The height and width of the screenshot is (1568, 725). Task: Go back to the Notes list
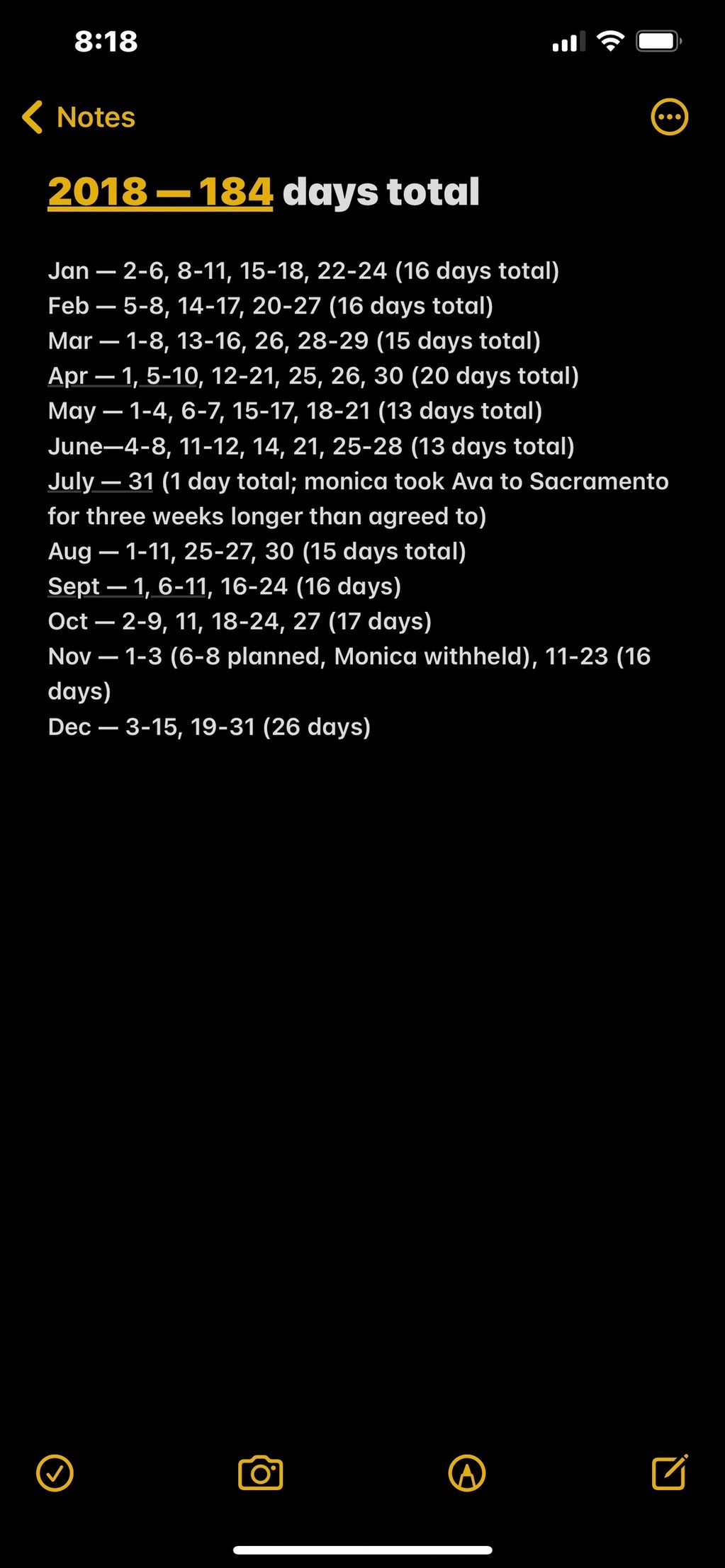tap(79, 117)
